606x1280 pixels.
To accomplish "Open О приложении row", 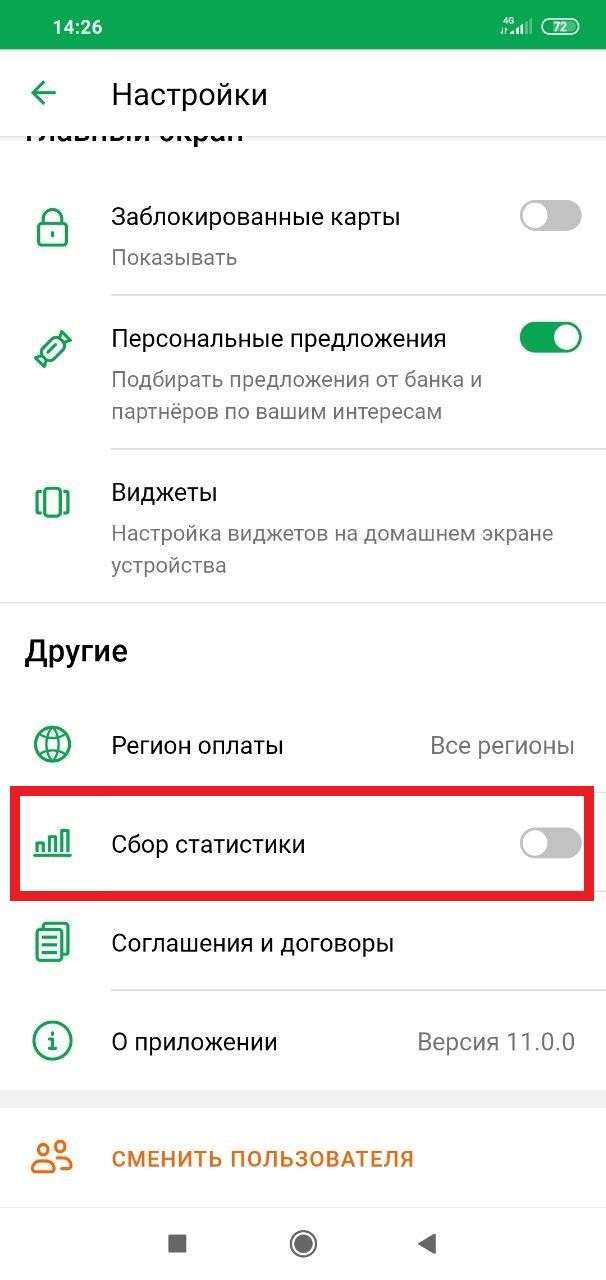I will tap(300, 1042).
